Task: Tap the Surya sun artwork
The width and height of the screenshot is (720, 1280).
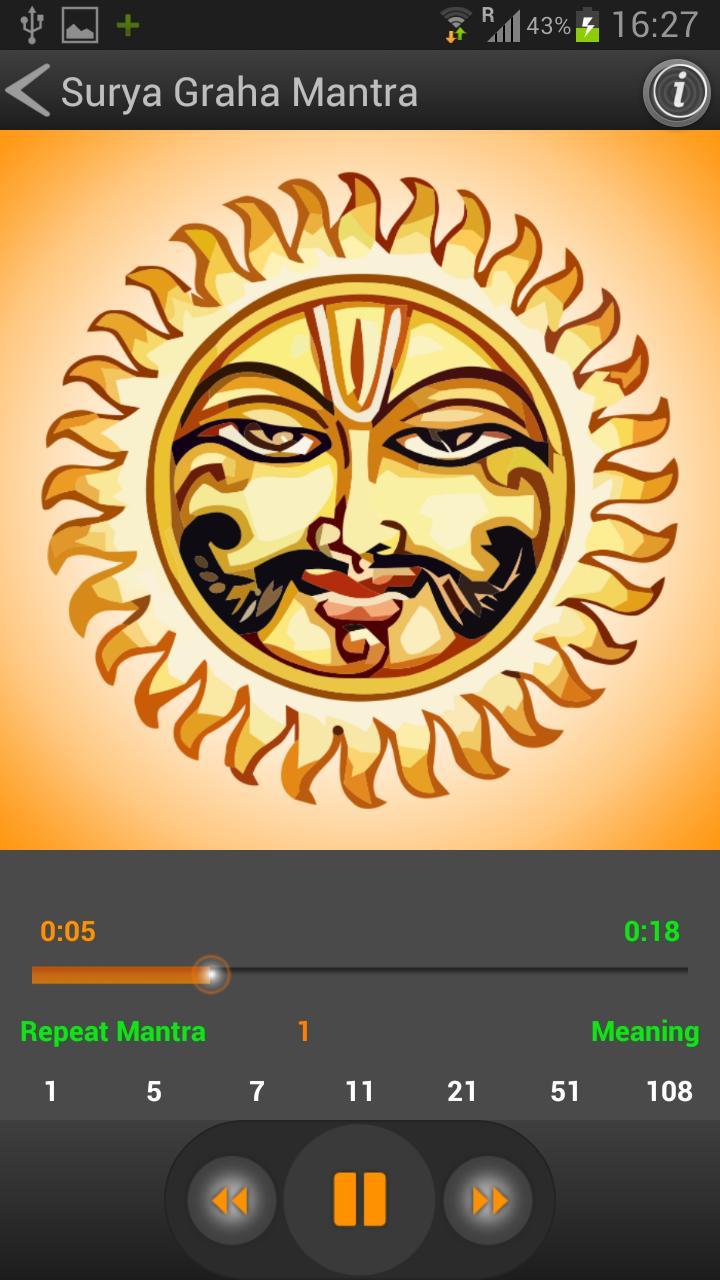Action: (x=360, y=487)
